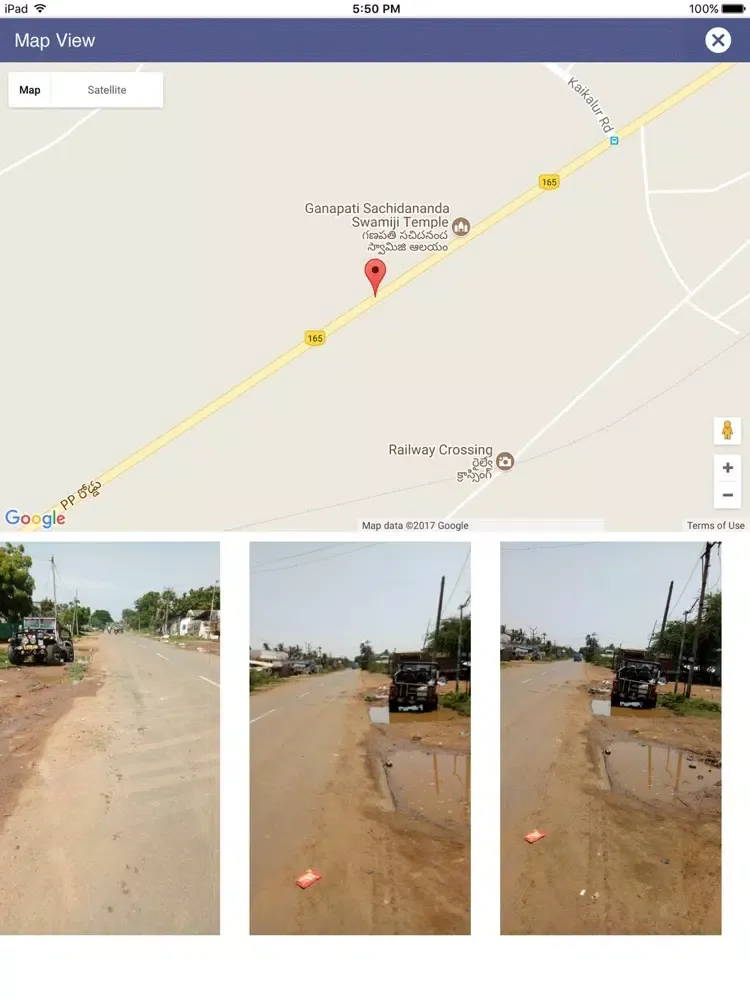This screenshot has height=1000, width=750.
Task: Open the first road photo with the jeep on the left
Action: pyautogui.click(x=110, y=738)
